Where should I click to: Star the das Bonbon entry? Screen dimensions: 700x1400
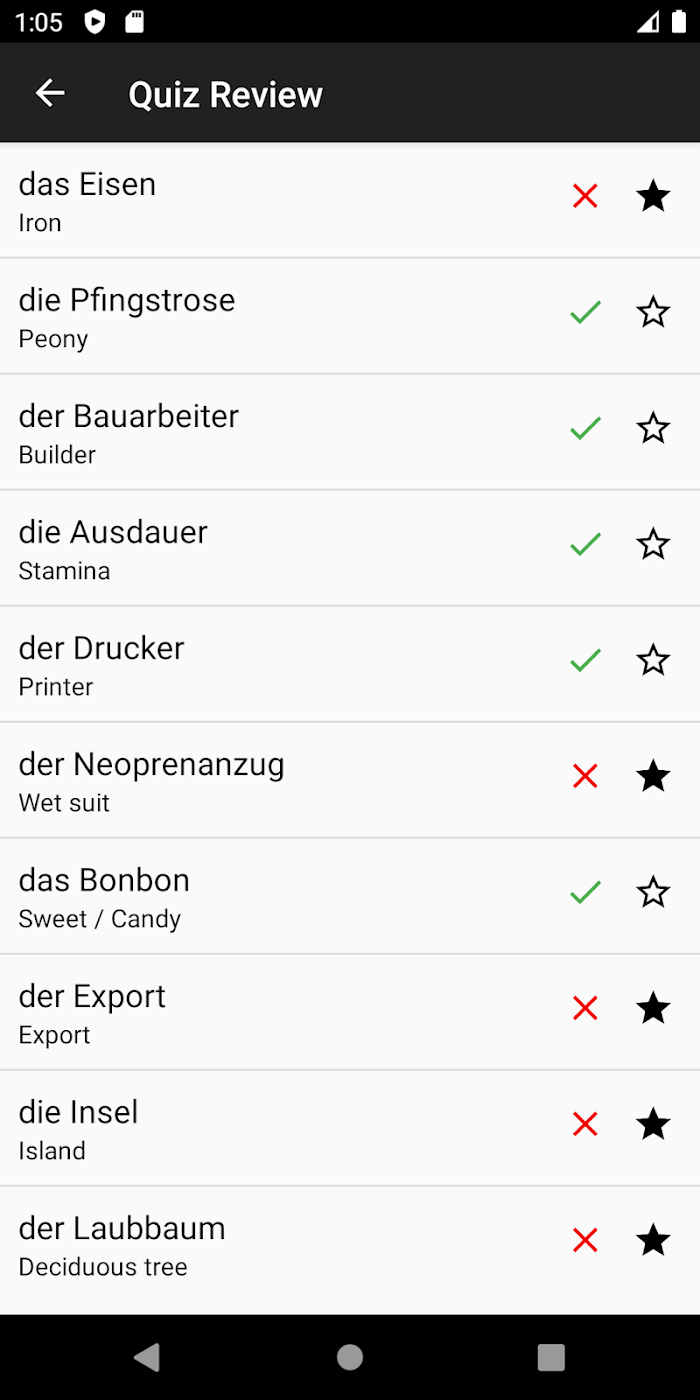click(653, 892)
